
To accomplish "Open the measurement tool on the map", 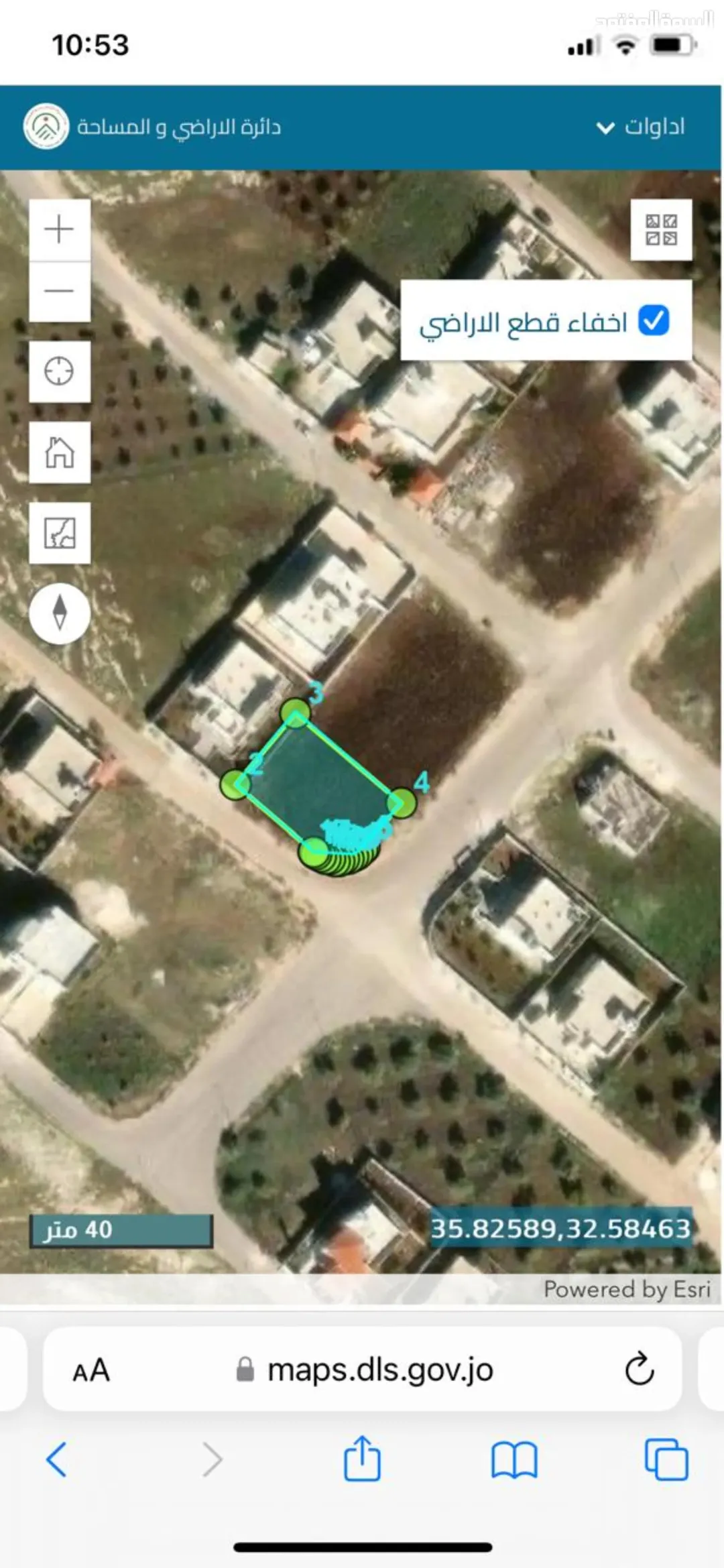I will click(59, 533).
